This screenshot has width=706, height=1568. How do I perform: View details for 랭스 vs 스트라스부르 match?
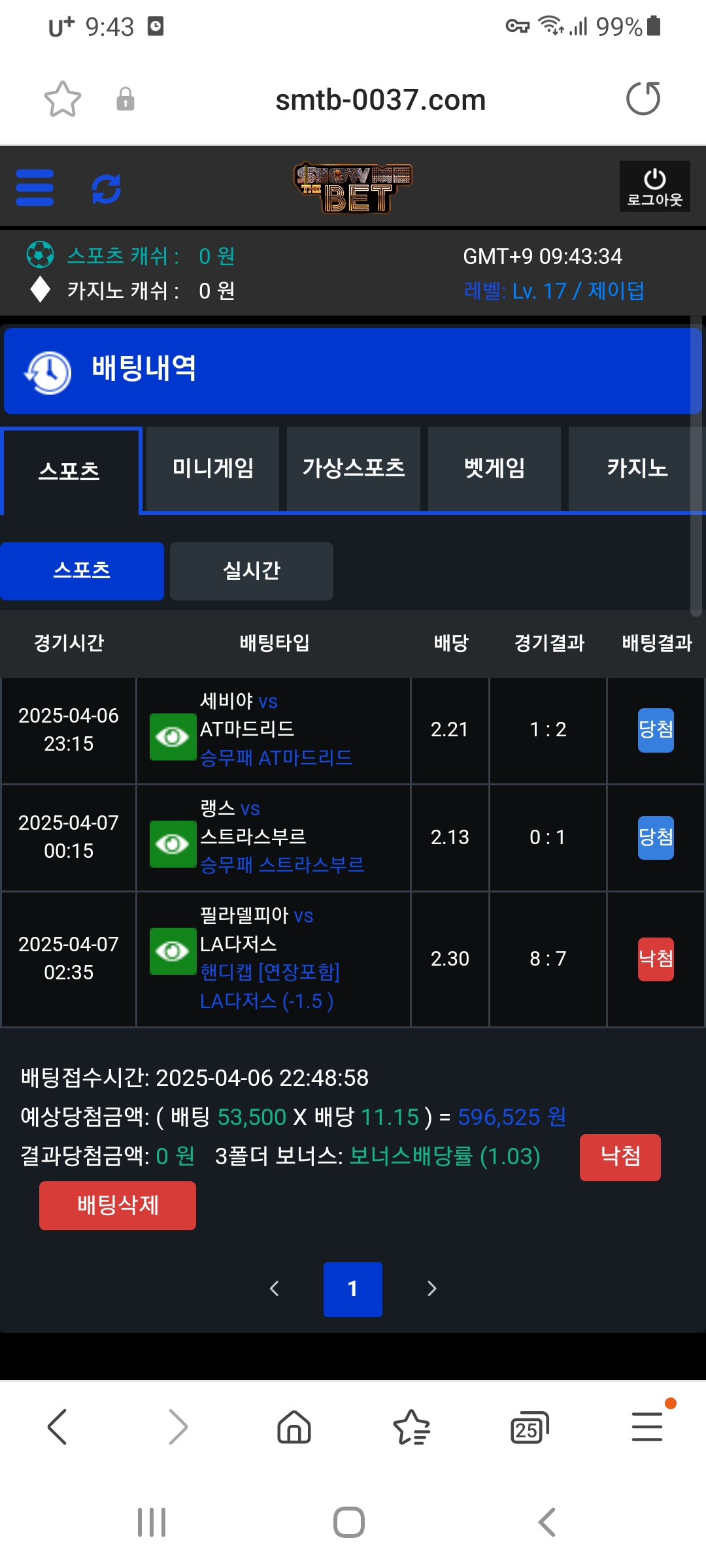pos(173,844)
